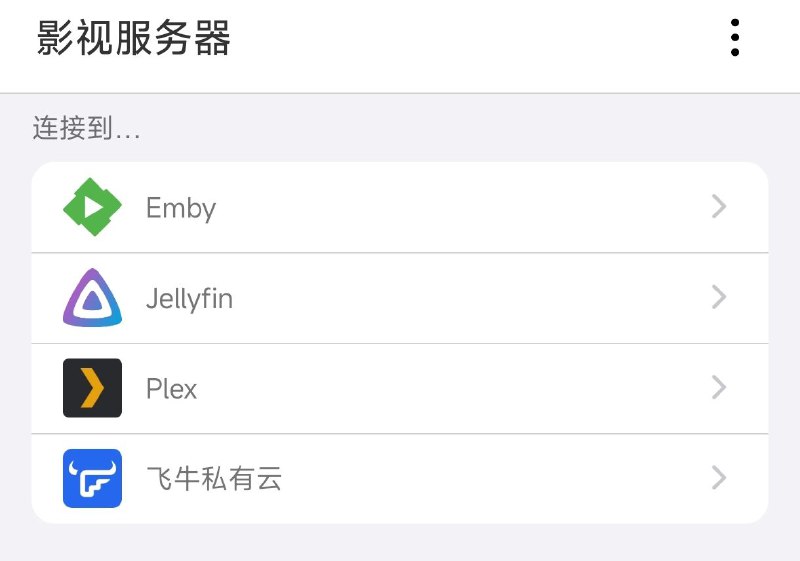Select Jellyfin as the media server
This screenshot has height=561, width=800.
point(400,298)
